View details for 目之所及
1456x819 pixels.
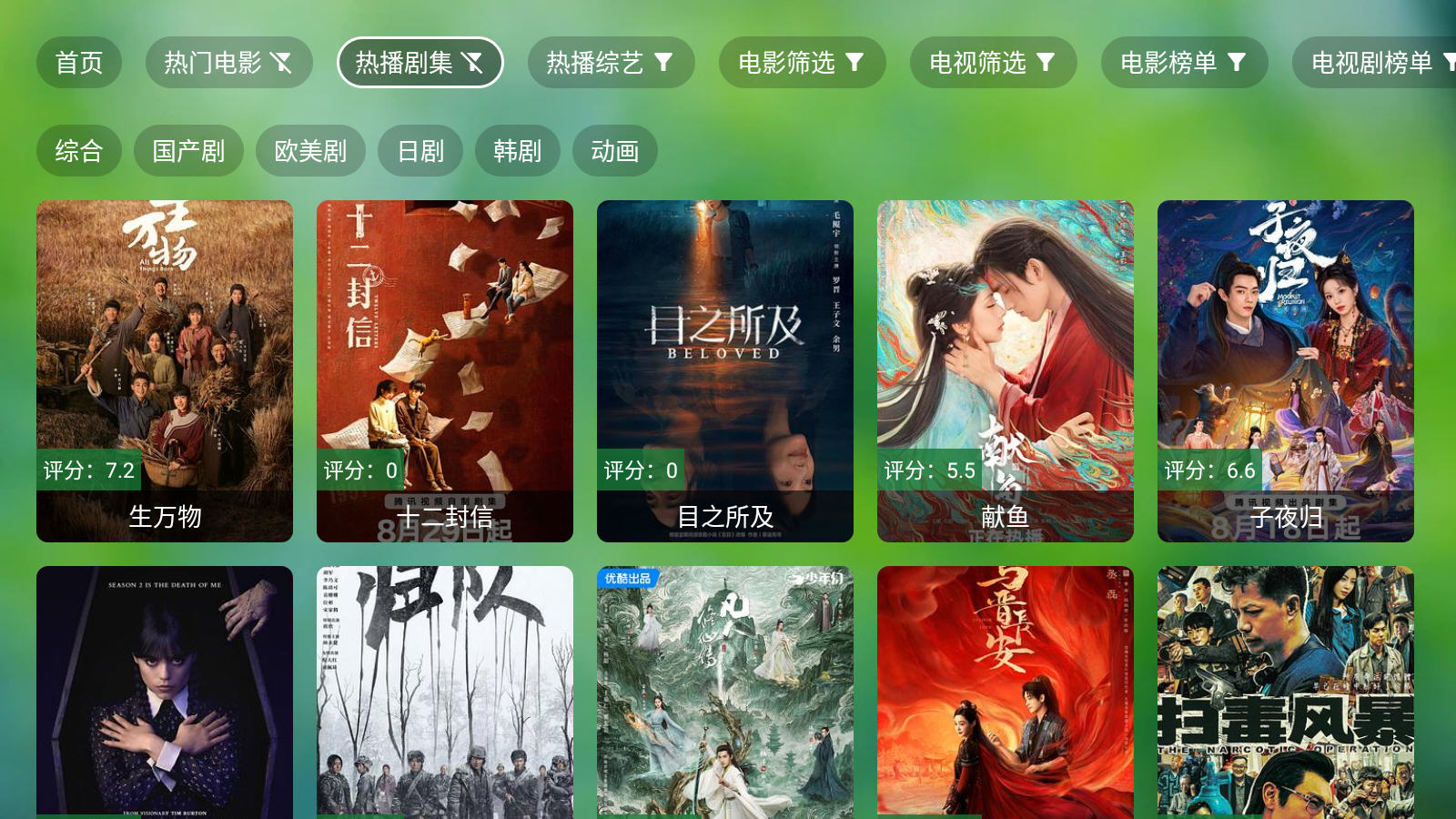tap(725, 370)
